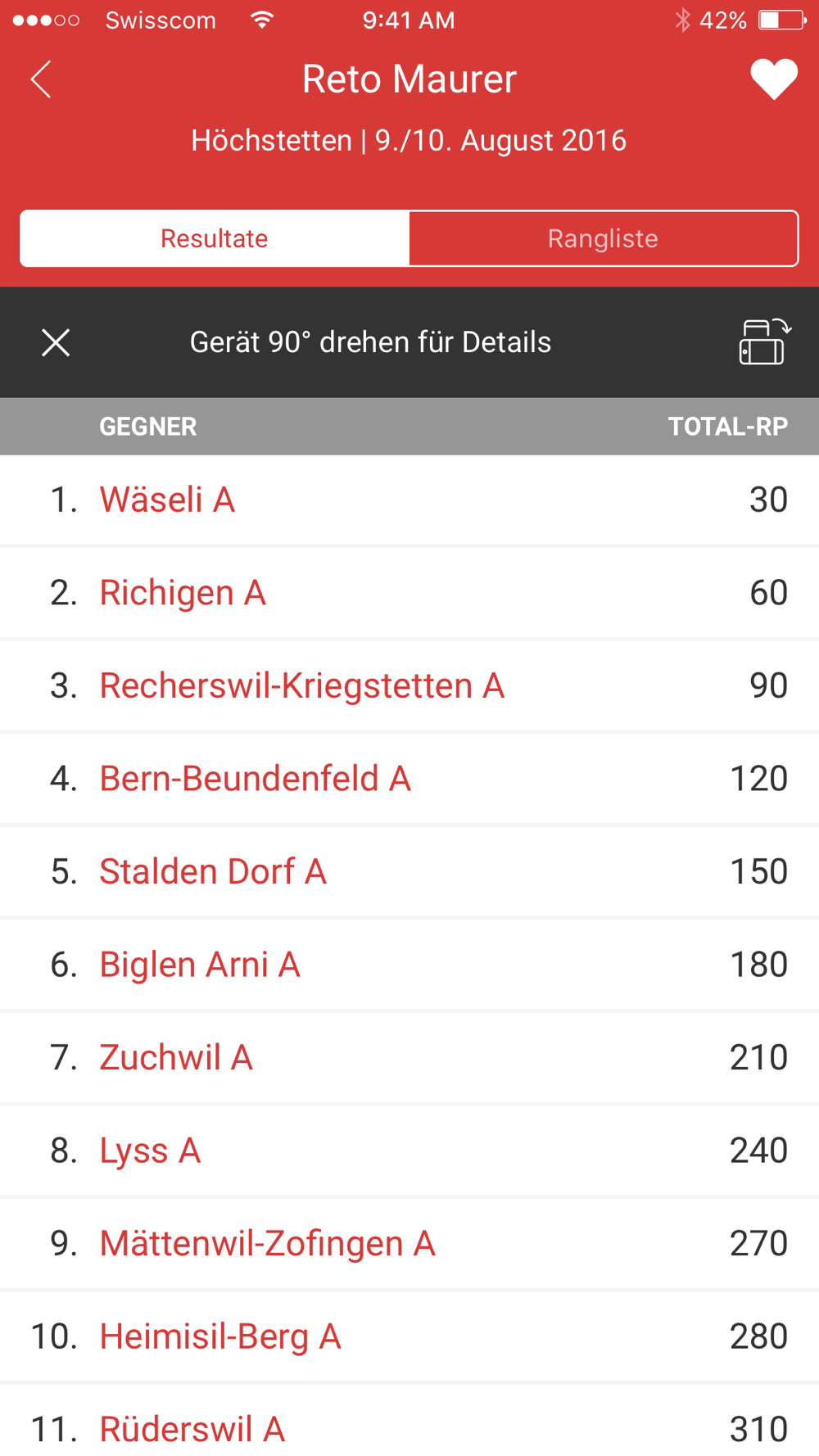View the Zuchwil A entry
Screen dimensions: 819x1456
click(176, 1057)
